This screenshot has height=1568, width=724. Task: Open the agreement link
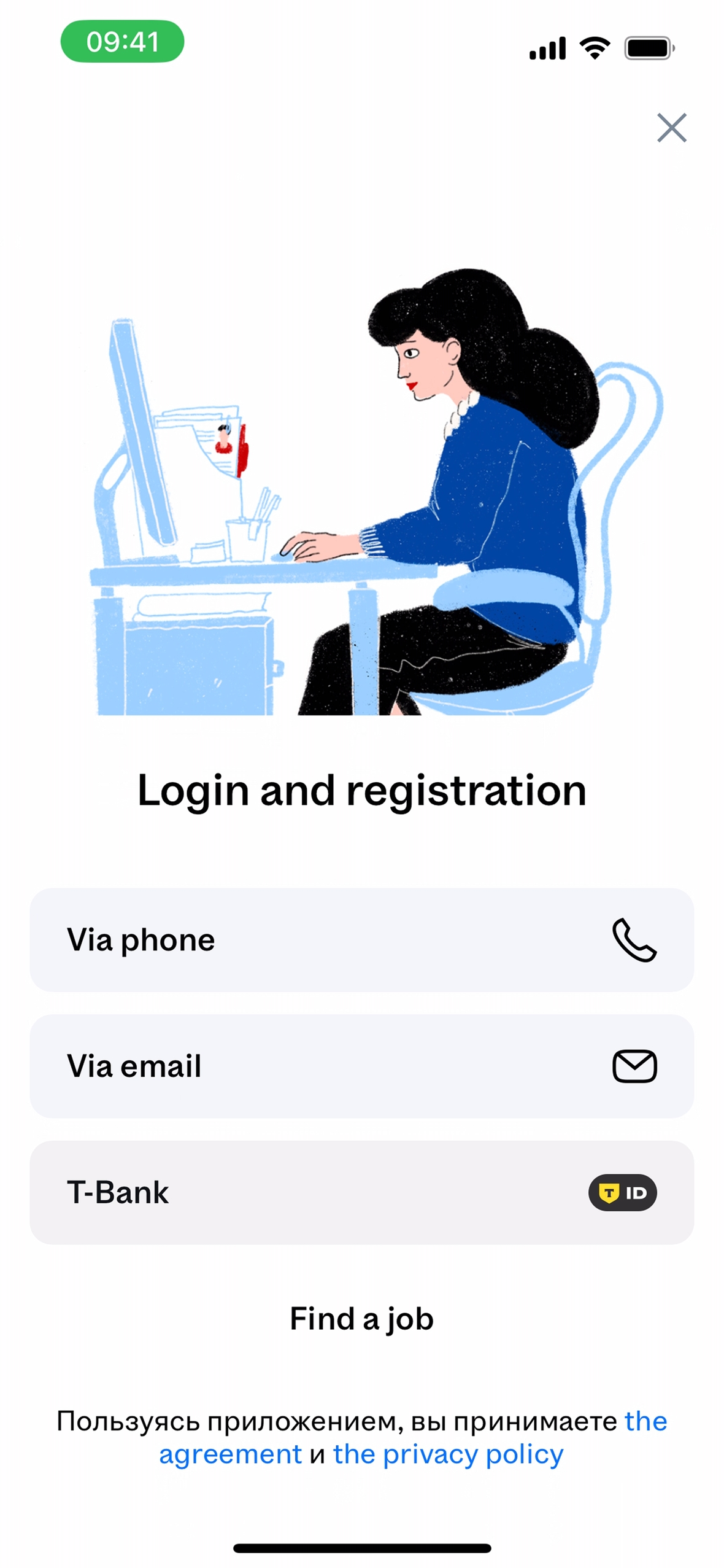coord(230,1454)
